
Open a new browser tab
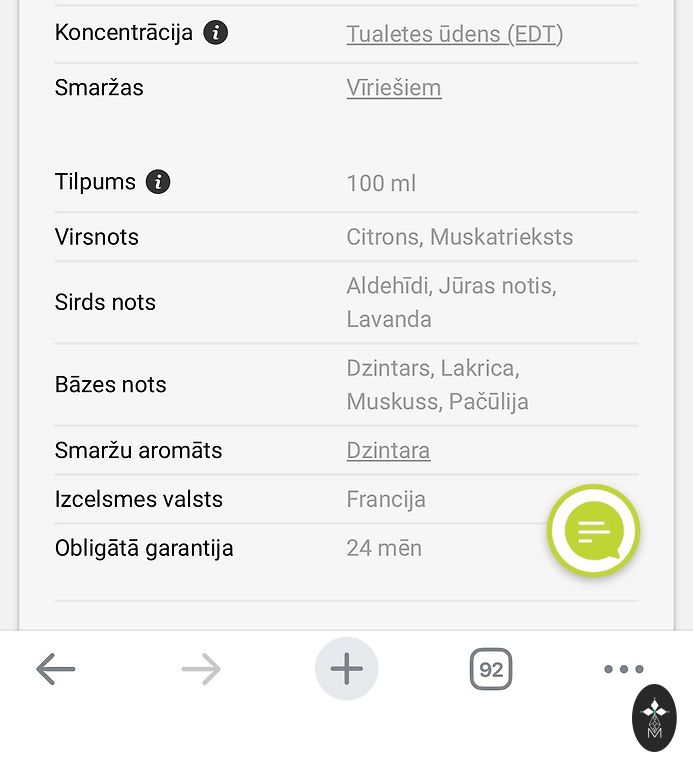pyautogui.click(x=346, y=669)
